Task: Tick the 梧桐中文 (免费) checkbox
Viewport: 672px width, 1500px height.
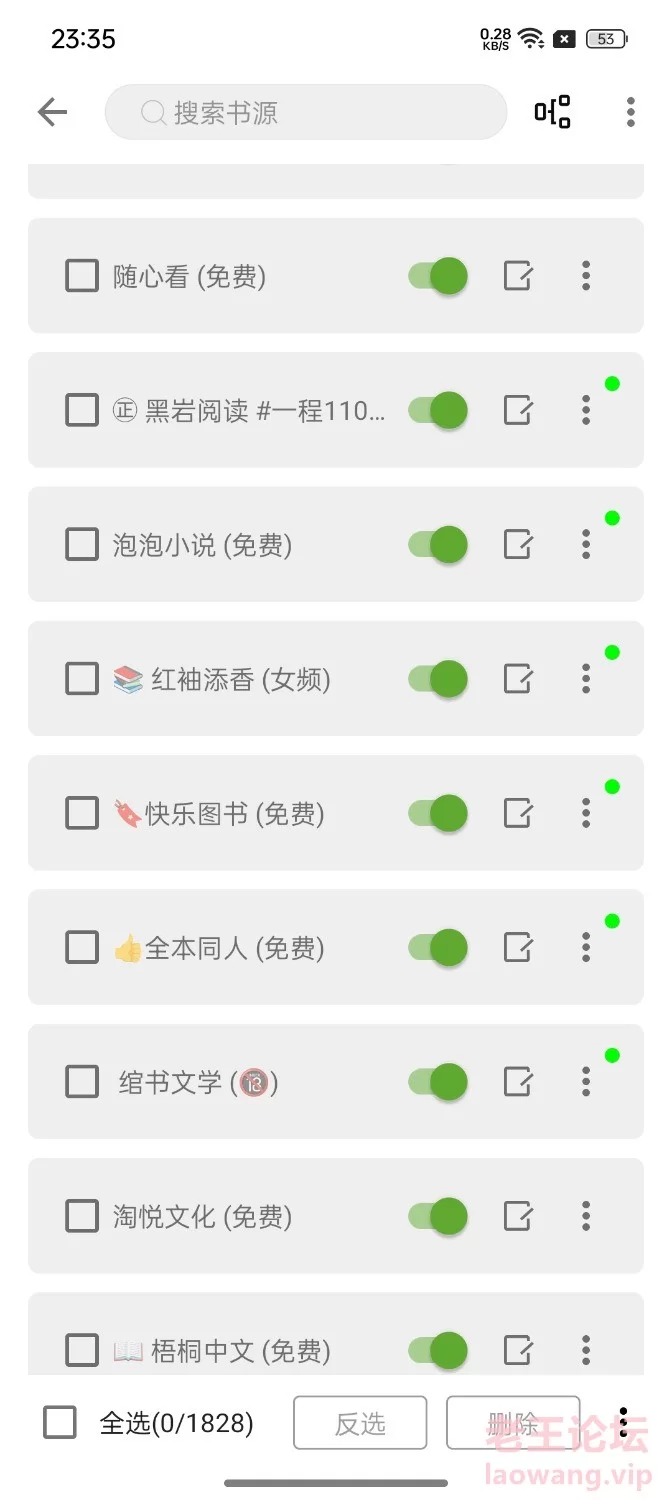Action: click(x=82, y=1350)
